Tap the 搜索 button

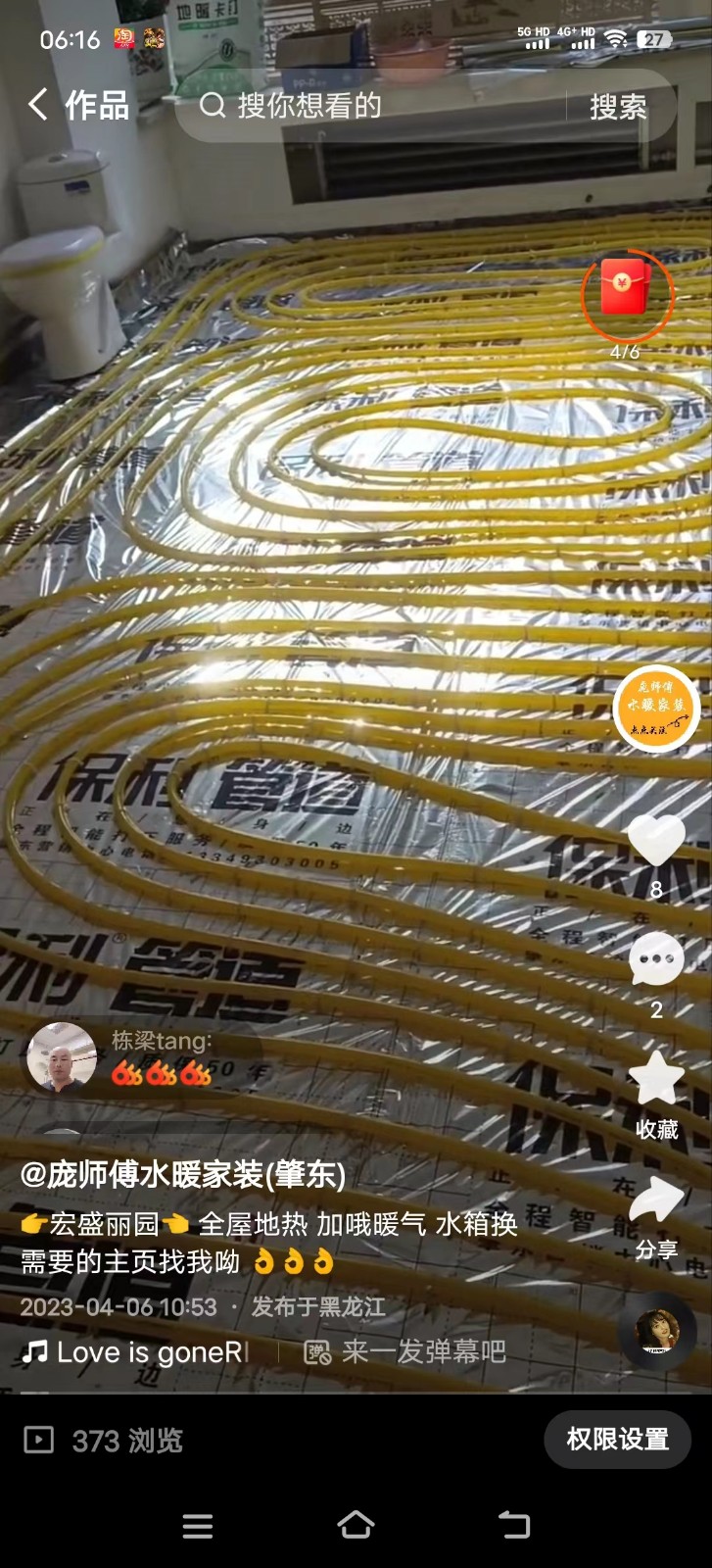(618, 107)
